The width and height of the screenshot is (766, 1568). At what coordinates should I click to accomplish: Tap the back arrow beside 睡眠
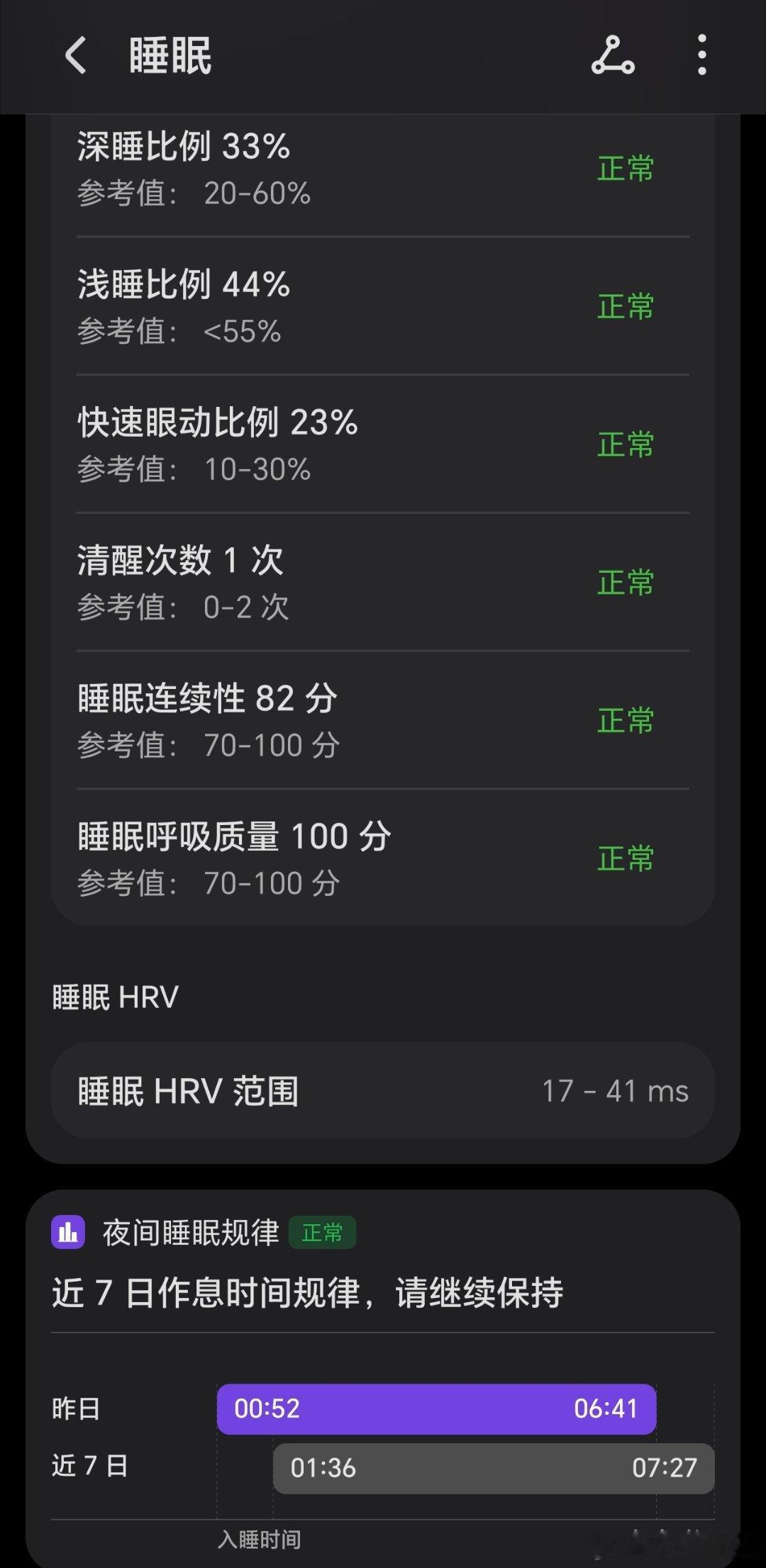coord(75,57)
